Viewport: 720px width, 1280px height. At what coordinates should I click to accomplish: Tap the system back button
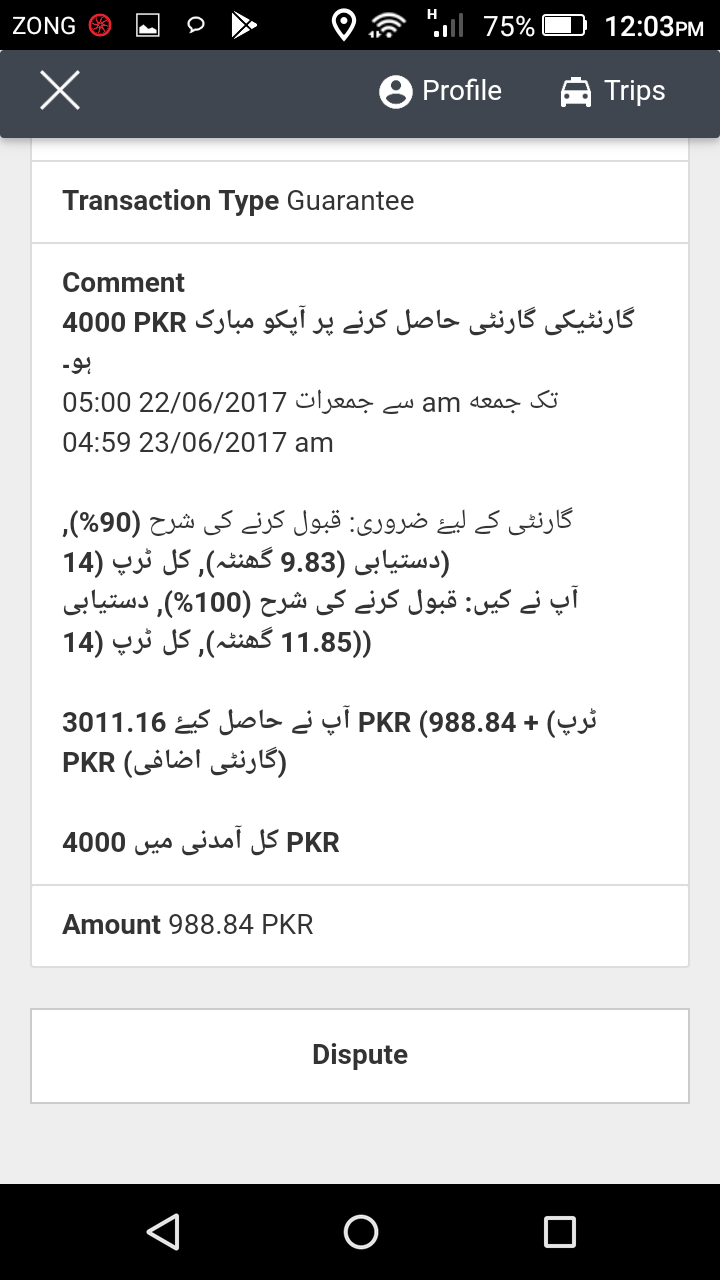pos(162,1232)
